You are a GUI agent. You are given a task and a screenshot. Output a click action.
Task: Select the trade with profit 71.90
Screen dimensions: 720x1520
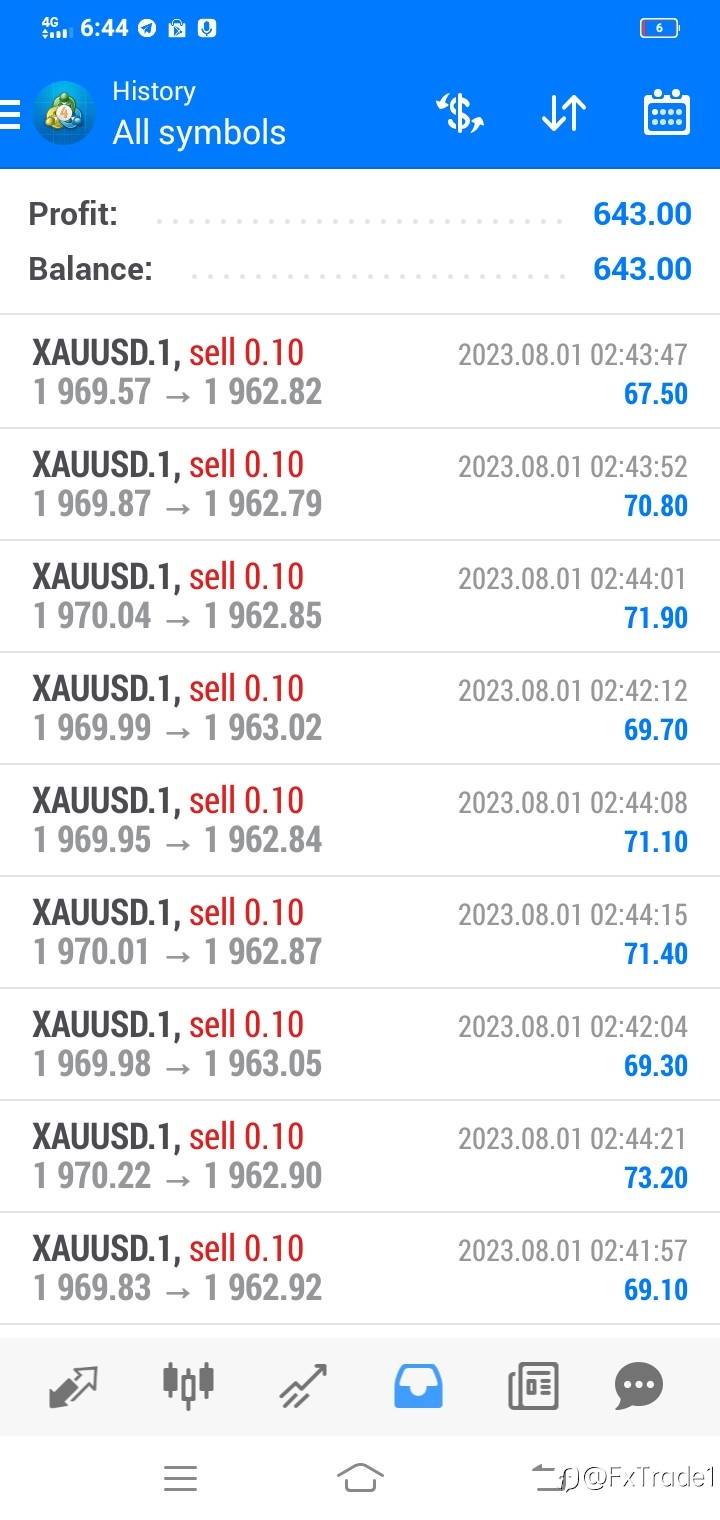[x=360, y=596]
